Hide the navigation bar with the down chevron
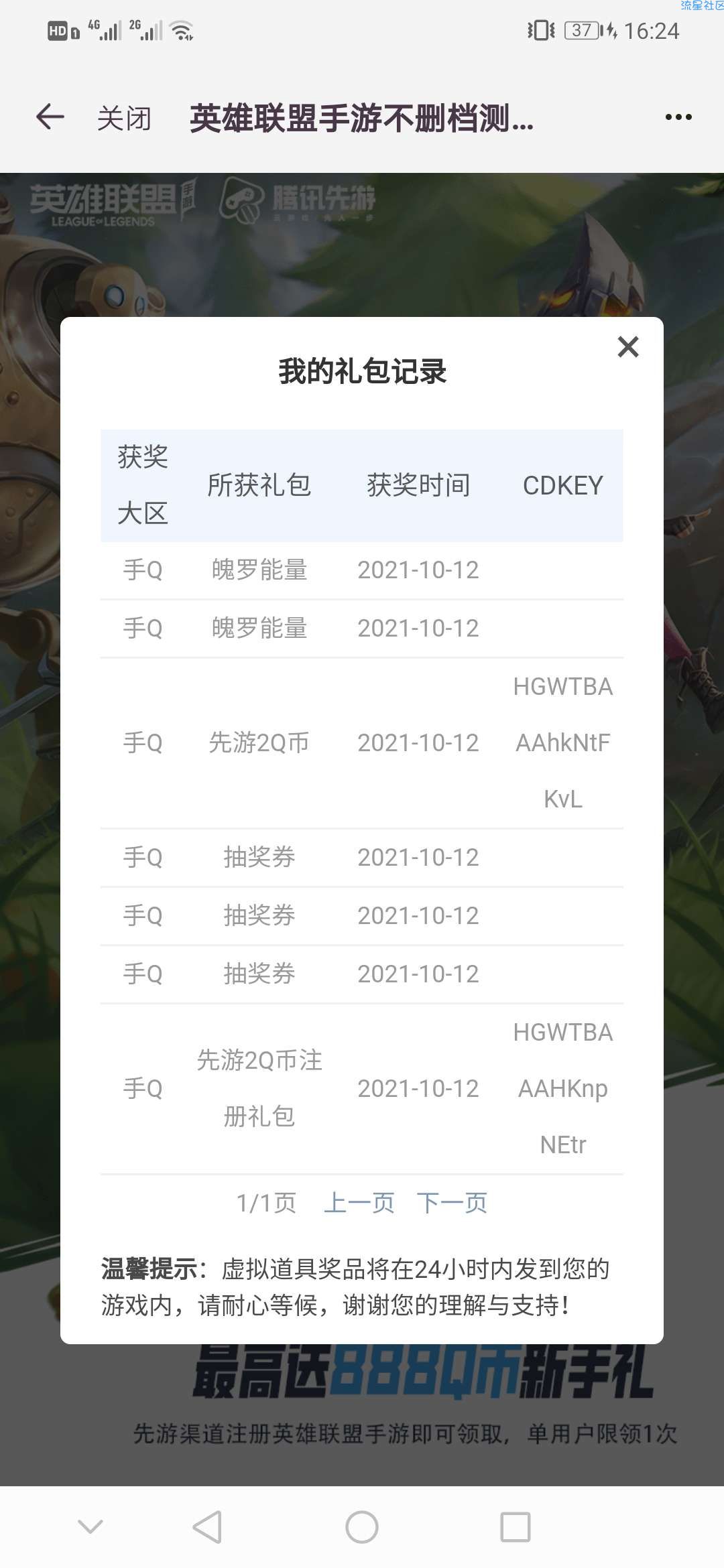Image resolution: width=724 pixels, height=1568 pixels. pos(90,1527)
